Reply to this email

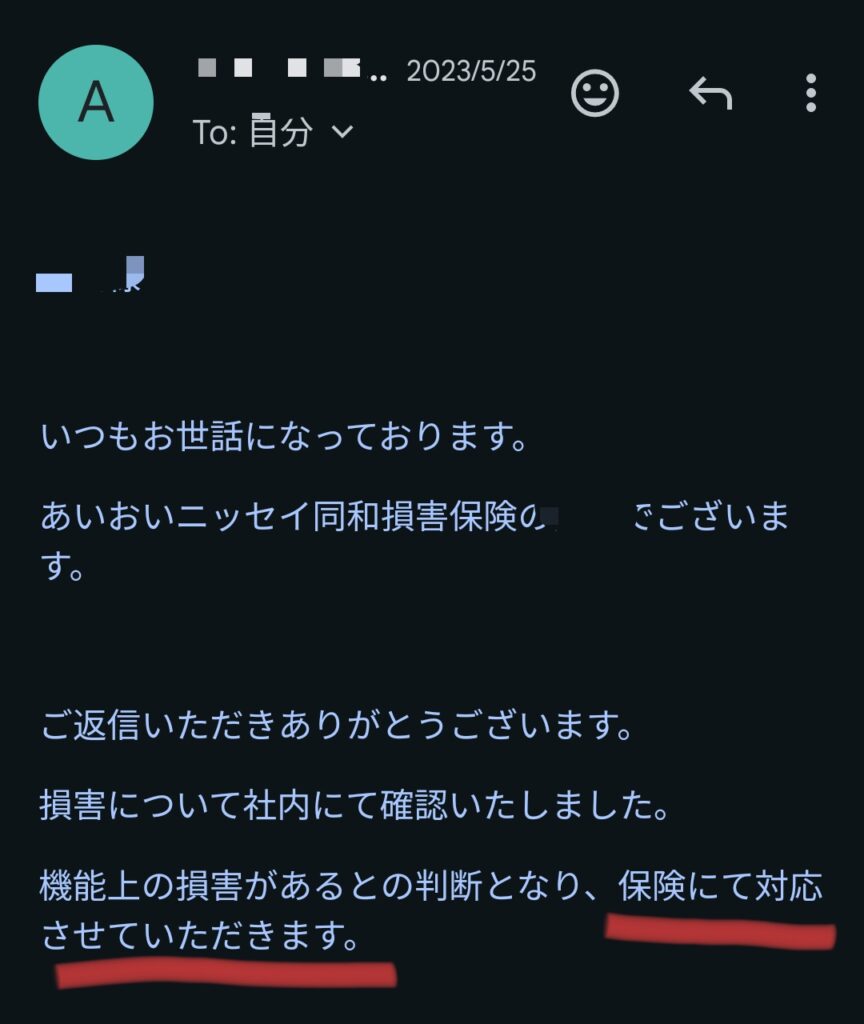[x=710, y=94]
